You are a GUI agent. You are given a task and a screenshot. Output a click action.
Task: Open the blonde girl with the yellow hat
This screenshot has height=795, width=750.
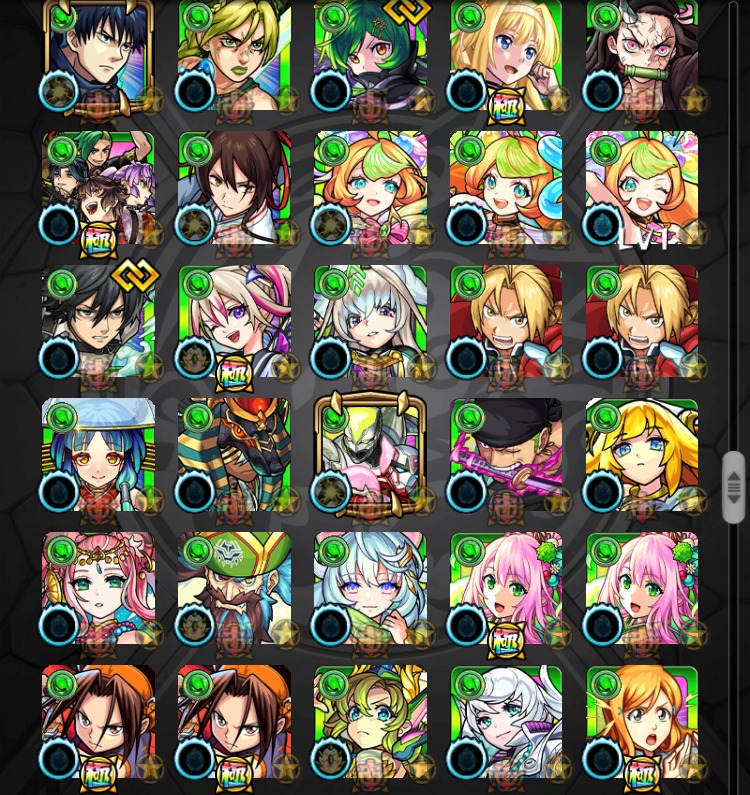tap(642, 454)
